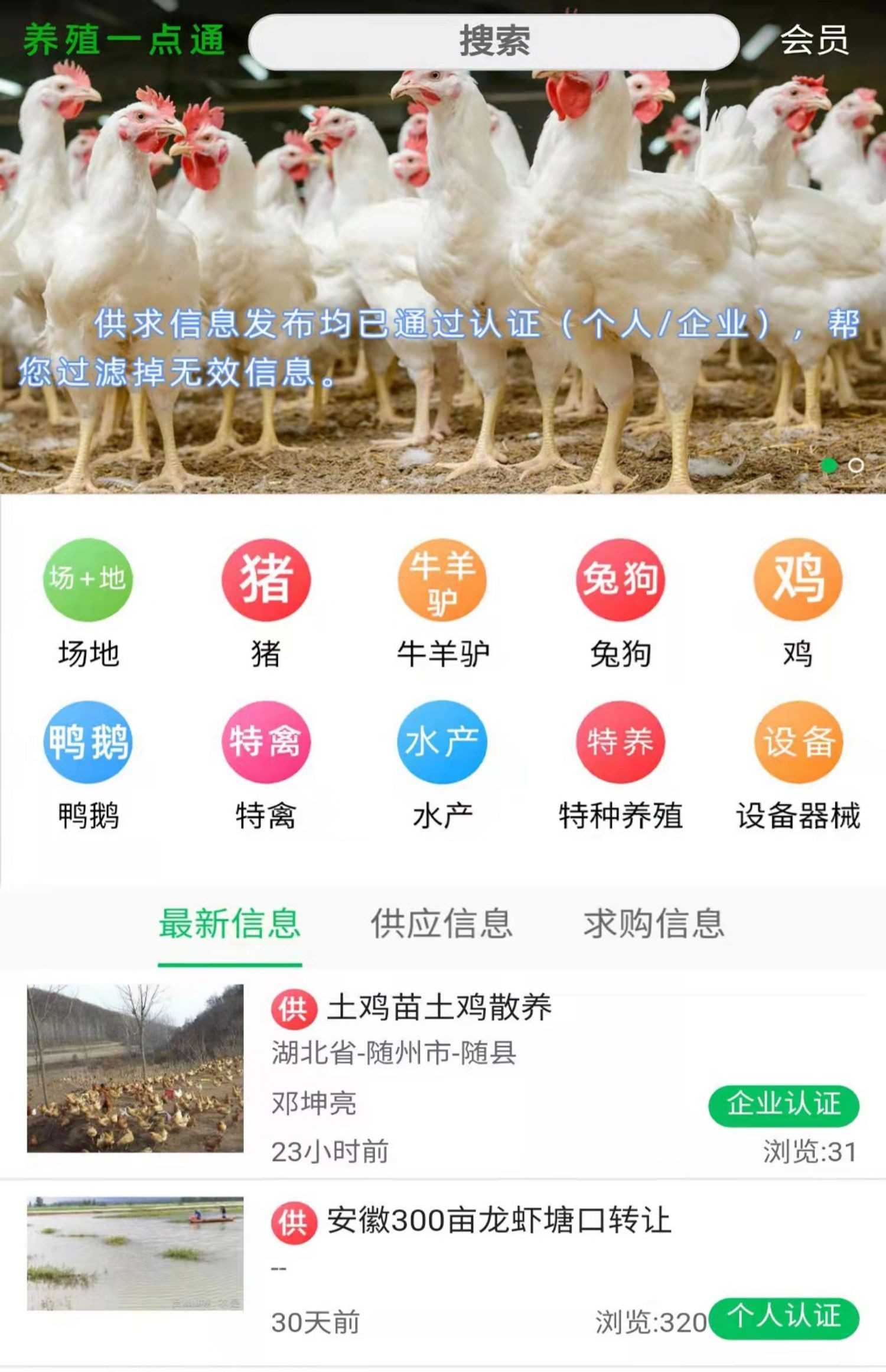Go to the second banner page dot

pos(856,466)
